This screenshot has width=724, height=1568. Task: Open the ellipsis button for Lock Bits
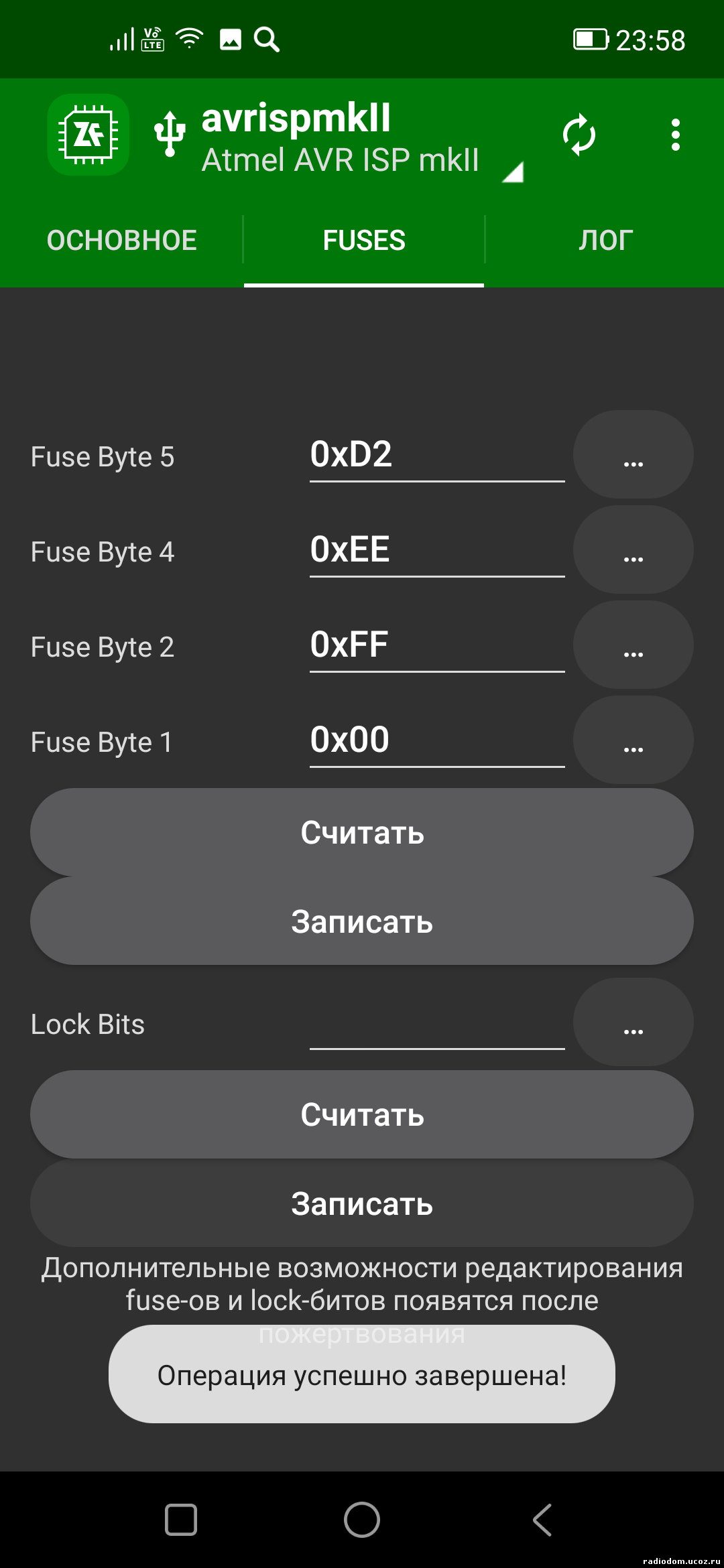[633, 1022]
